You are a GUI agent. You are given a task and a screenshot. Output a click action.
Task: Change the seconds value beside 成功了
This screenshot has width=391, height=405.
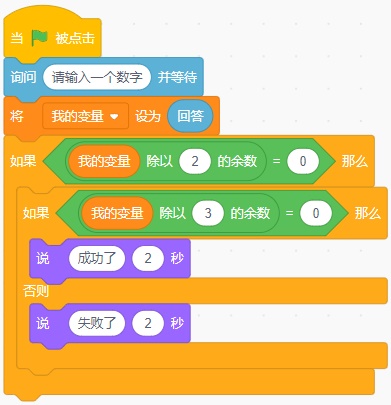(148, 258)
